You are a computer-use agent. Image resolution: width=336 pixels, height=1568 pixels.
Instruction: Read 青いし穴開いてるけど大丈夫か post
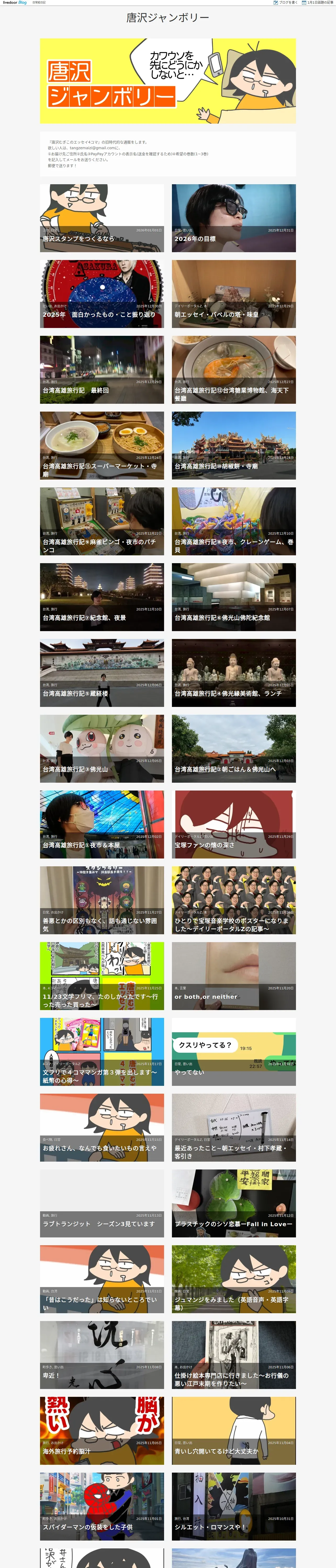point(234,1431)
